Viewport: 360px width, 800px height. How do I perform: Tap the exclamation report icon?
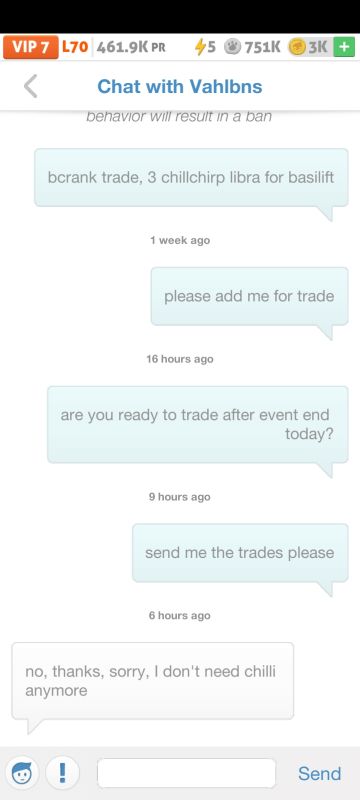62,773
